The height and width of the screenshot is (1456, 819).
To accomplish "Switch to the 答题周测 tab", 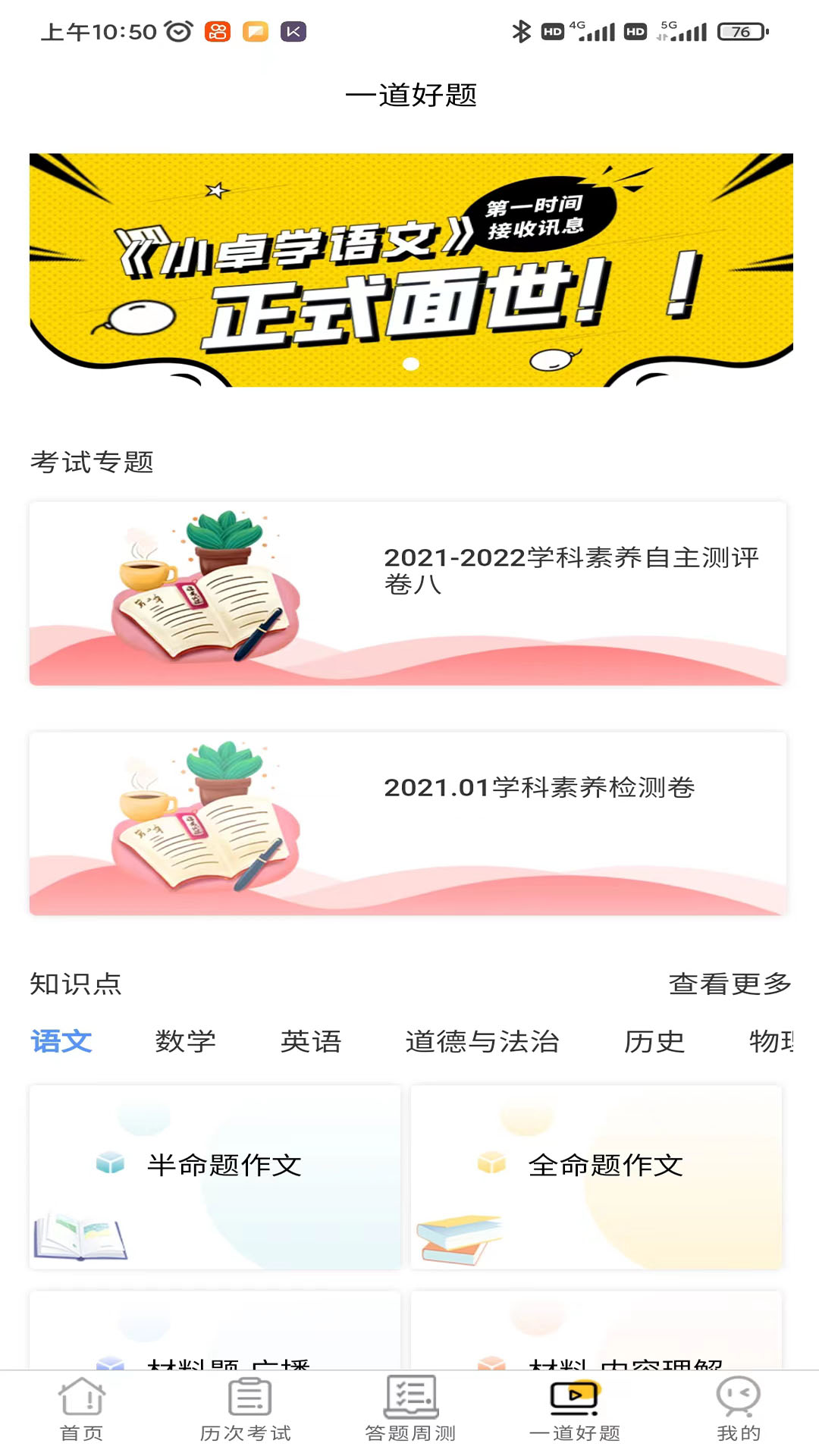I will click(410, 1410).
